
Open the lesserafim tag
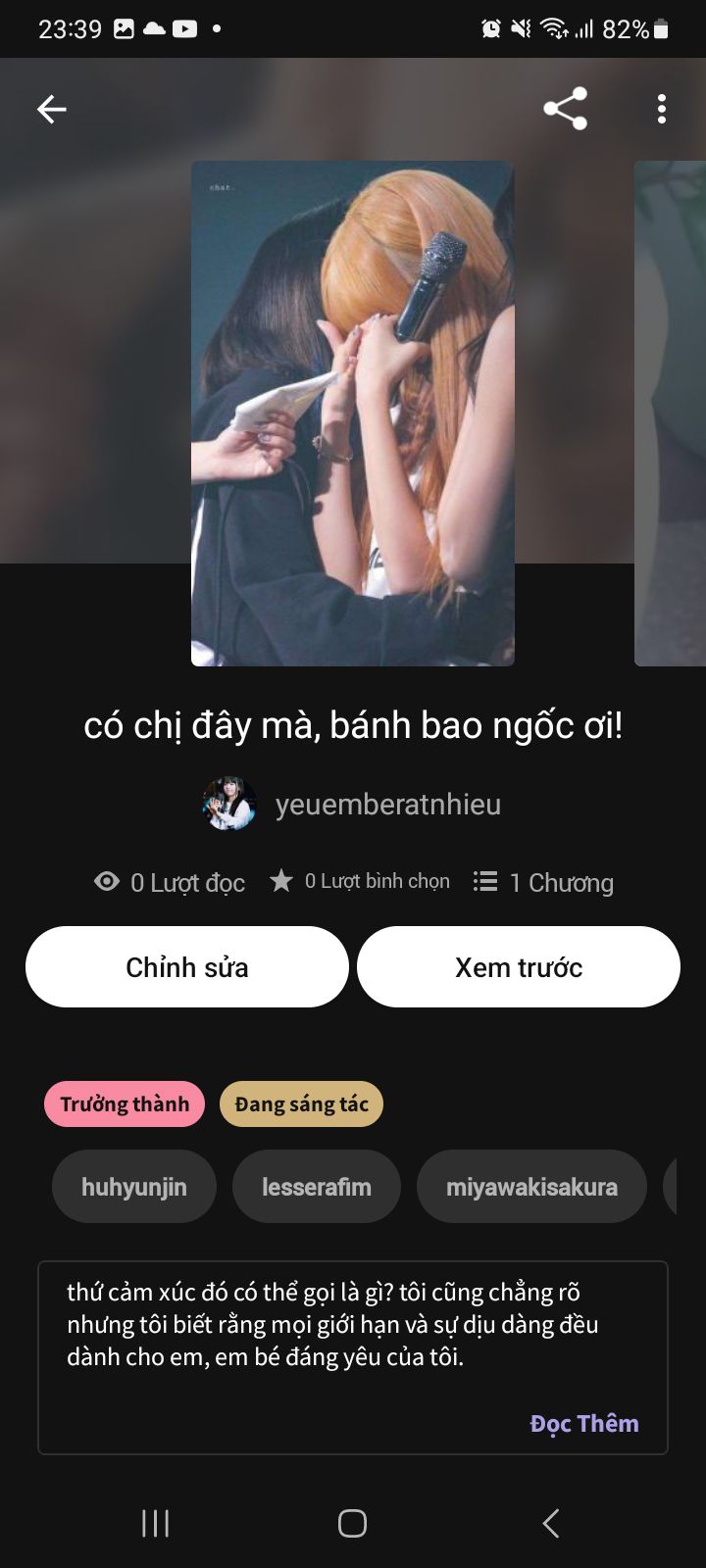click(x=317, y=1187)
